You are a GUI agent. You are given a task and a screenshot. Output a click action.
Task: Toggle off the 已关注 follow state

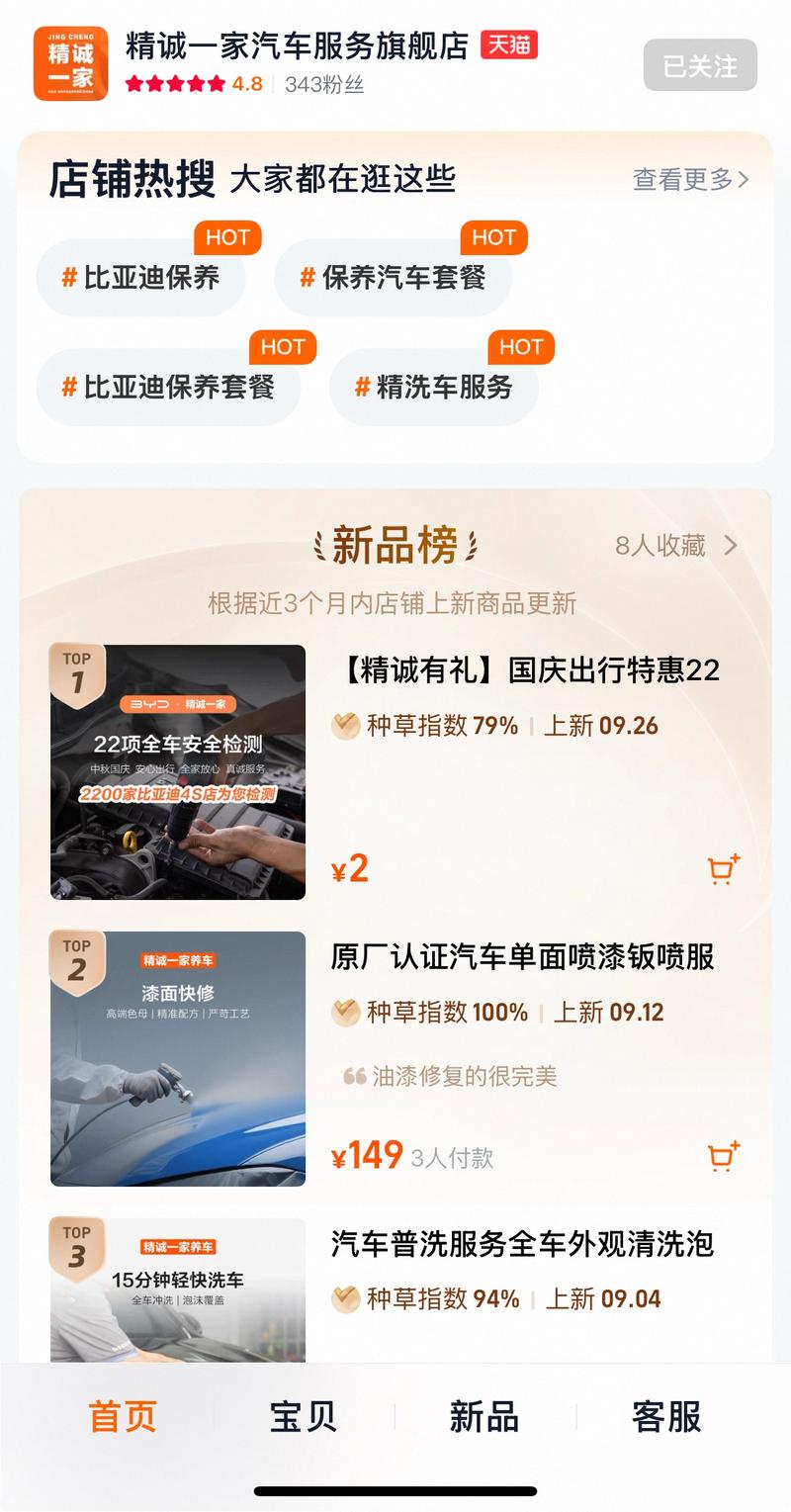700,65
